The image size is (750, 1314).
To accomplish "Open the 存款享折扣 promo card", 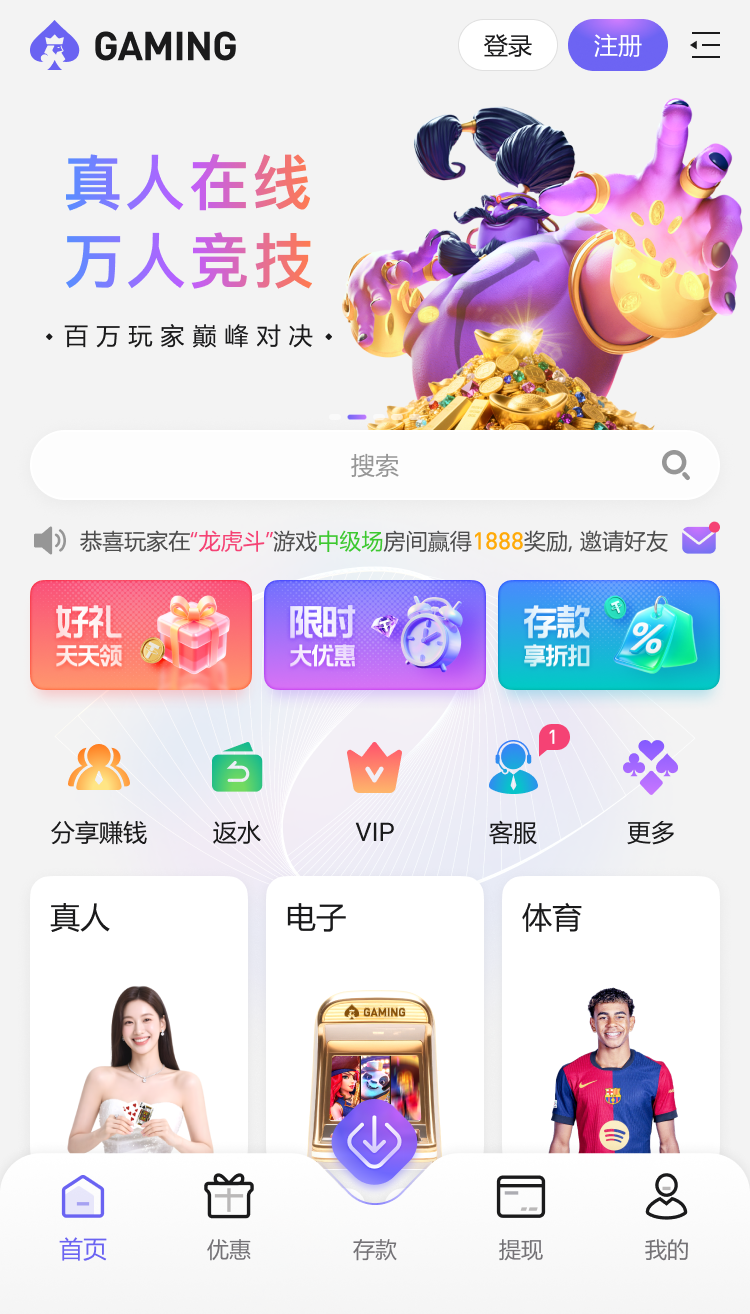I will pos(609,635).
